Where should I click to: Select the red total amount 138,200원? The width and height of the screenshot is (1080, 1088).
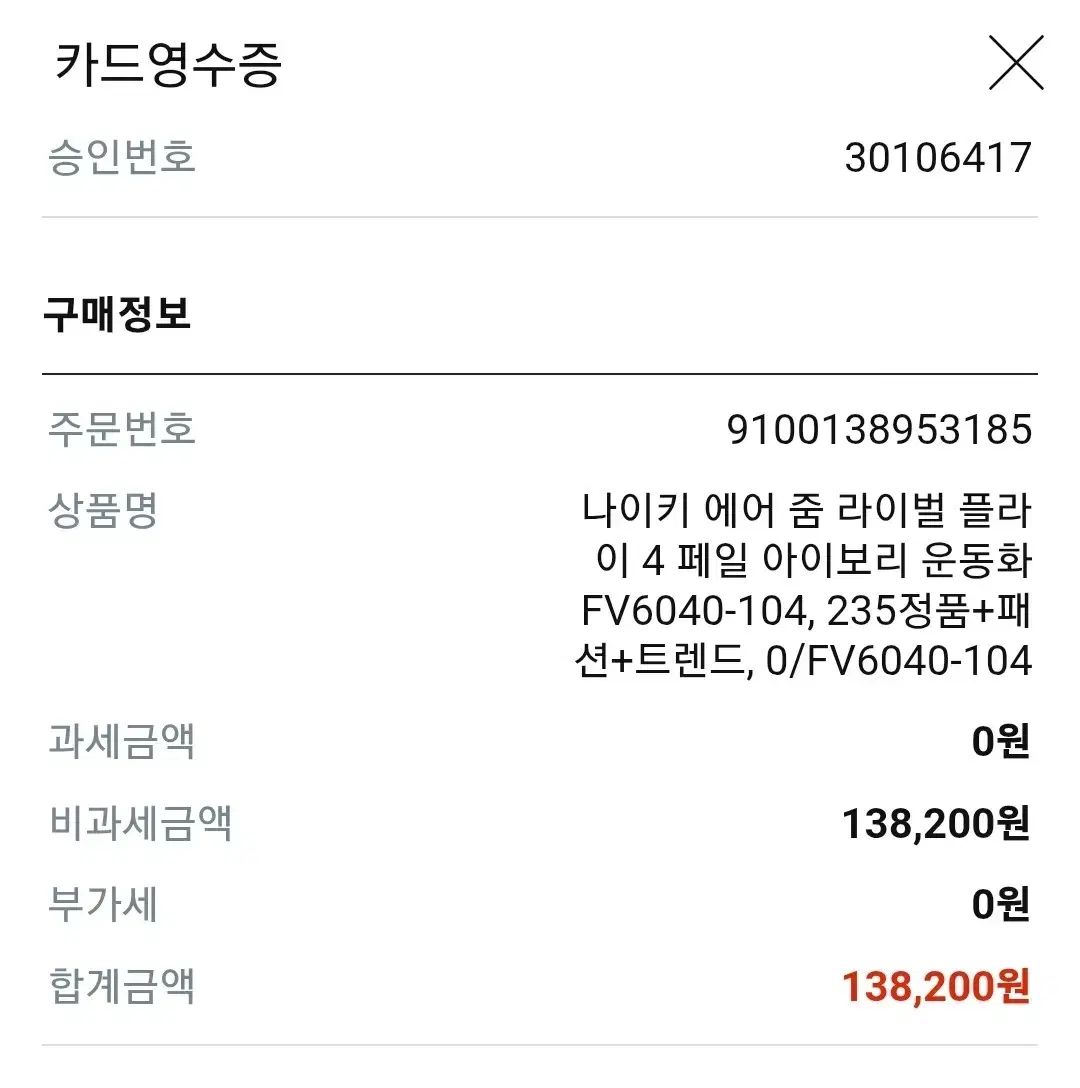click(x=940, y=986)
